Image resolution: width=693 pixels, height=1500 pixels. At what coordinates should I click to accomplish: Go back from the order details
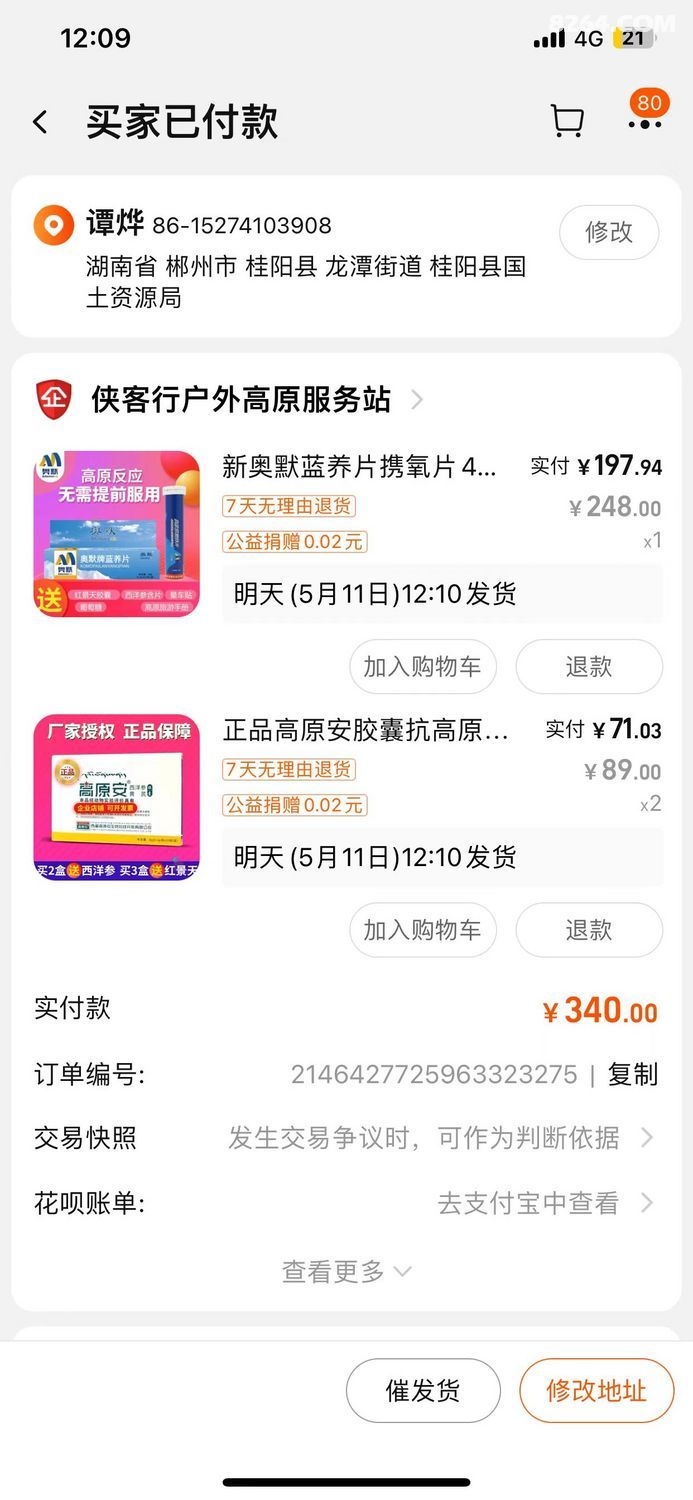(x=40, y=122)
